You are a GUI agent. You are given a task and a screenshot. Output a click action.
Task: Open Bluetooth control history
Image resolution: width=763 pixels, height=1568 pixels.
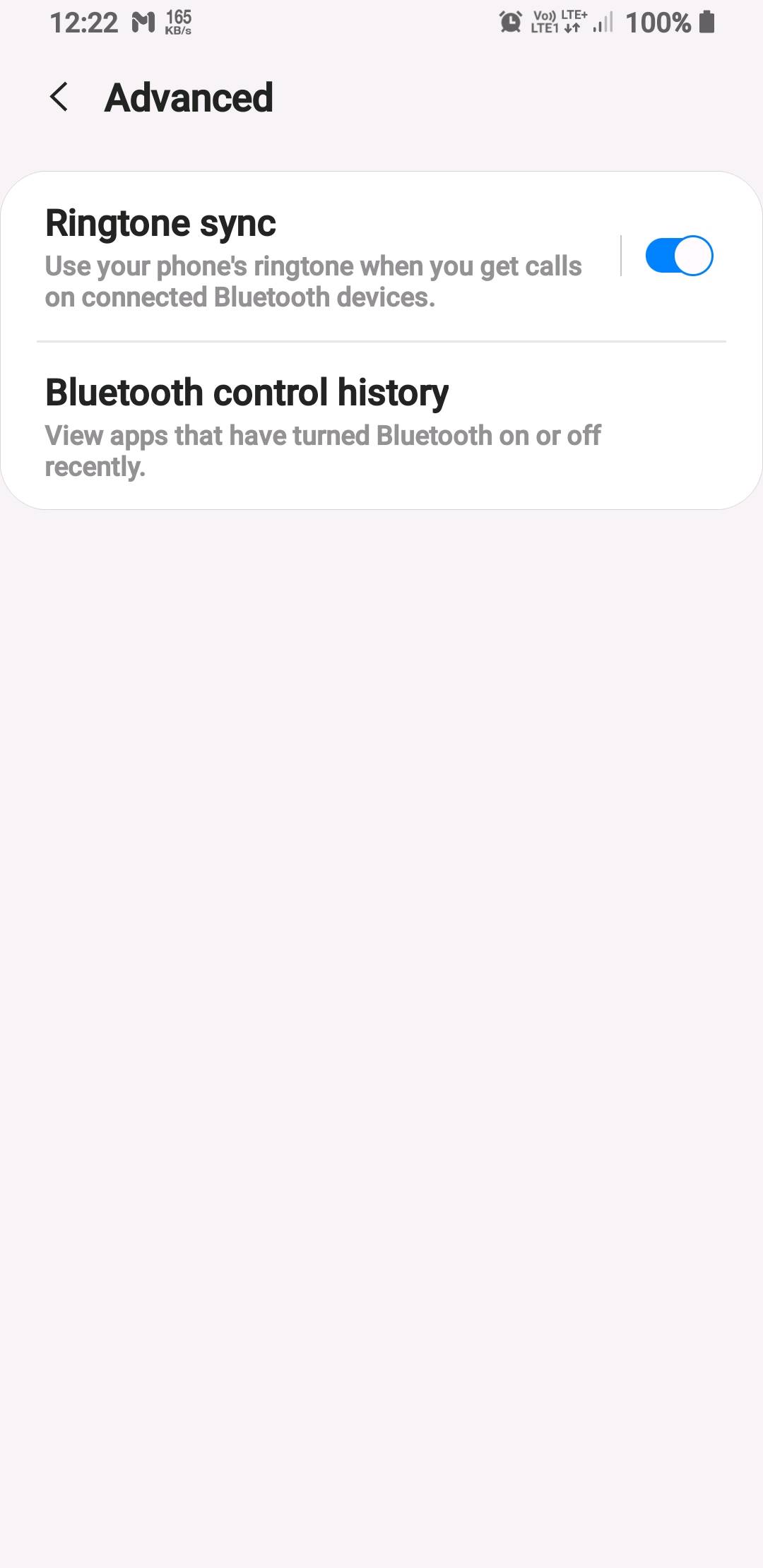point(246,391)
